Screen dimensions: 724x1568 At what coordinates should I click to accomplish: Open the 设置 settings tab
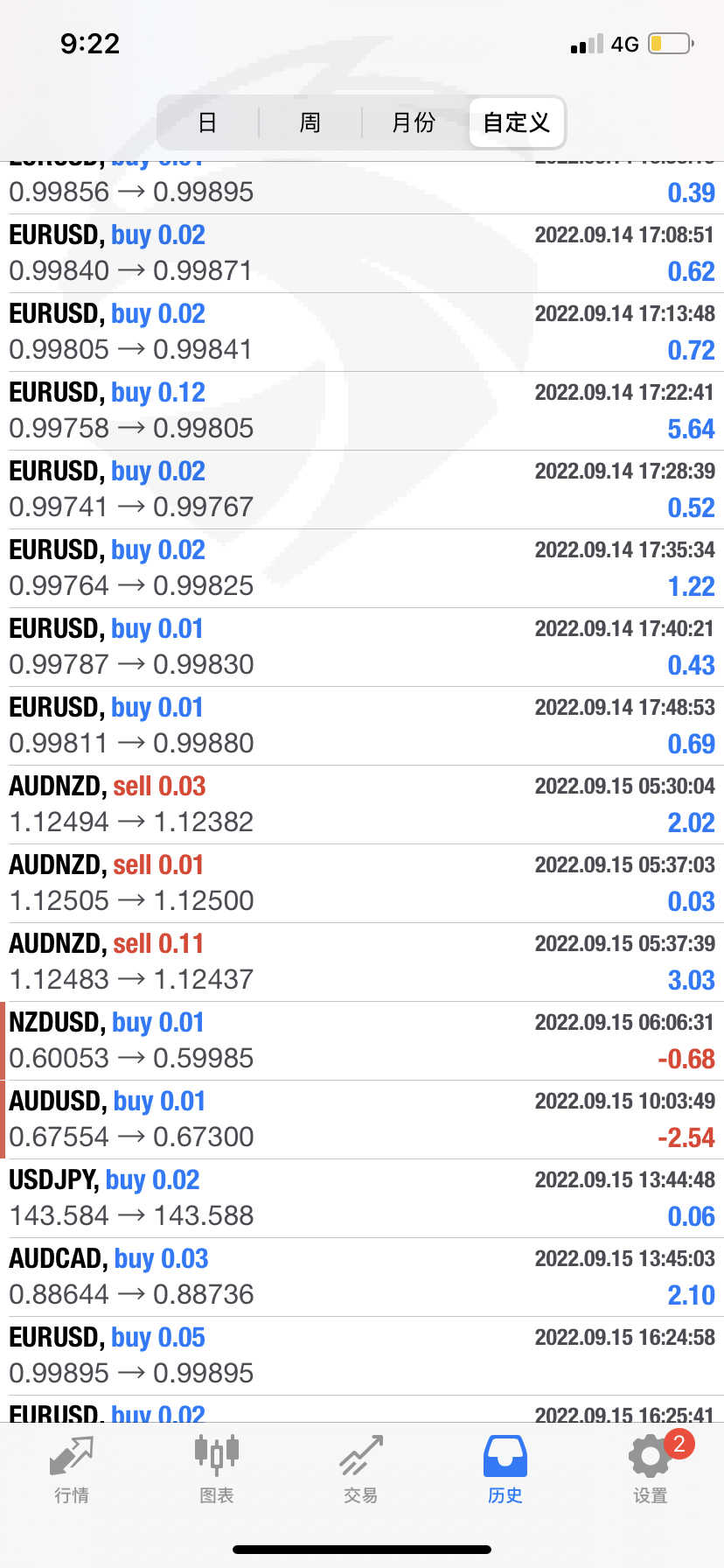tap(650, 1469)
